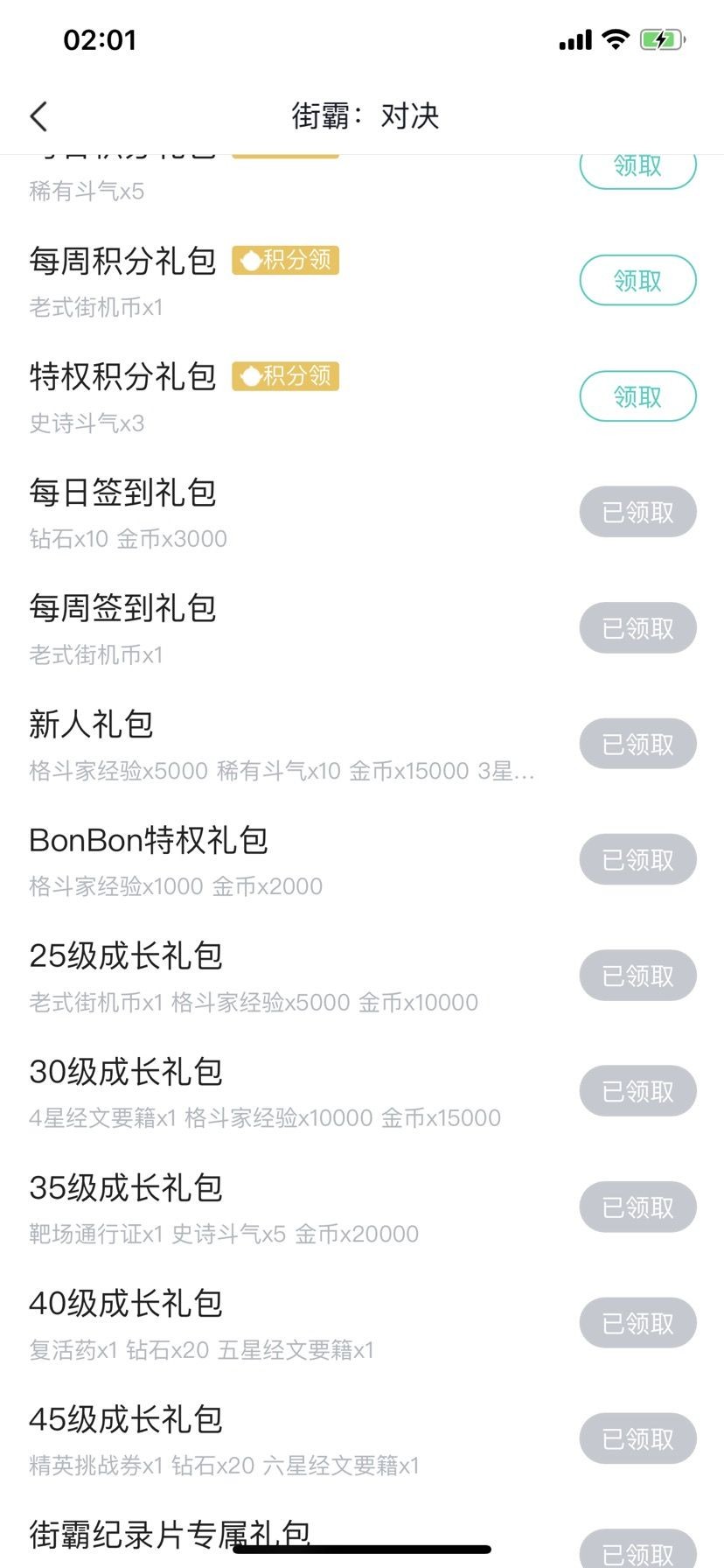The image size is (724, 1568).
Task: Tap 已领取 button for 每日签到礼包
Action: coord(637,512)
